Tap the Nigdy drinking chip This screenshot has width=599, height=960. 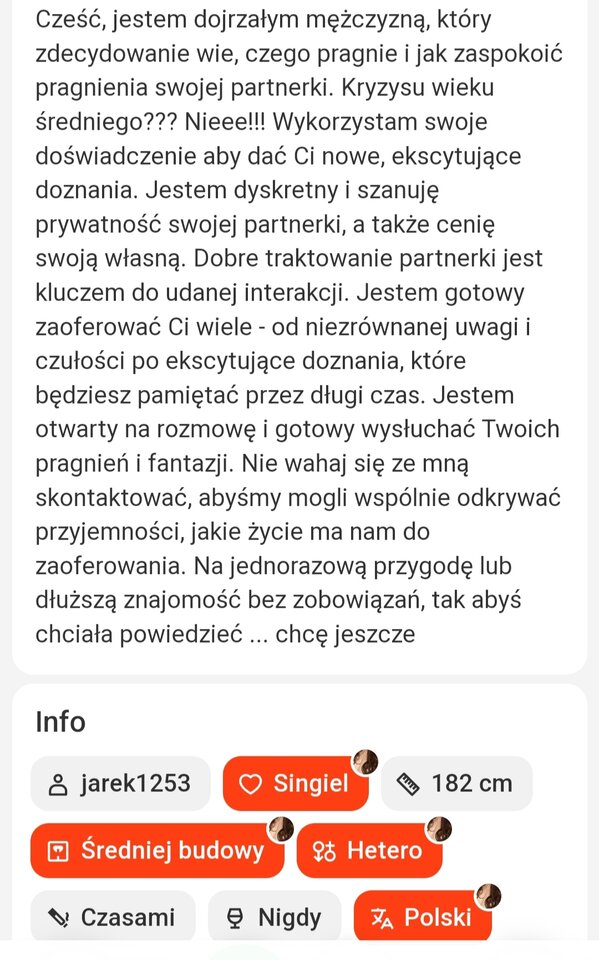pyautogui.click(x=274, y=917)
